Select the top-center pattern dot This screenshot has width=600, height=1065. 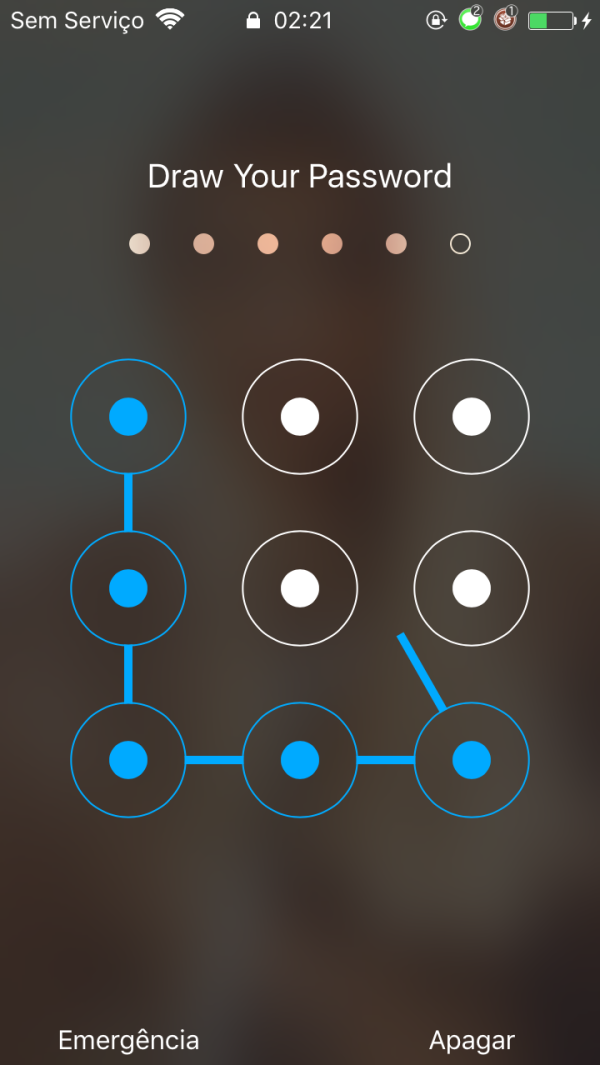[300, 416]
